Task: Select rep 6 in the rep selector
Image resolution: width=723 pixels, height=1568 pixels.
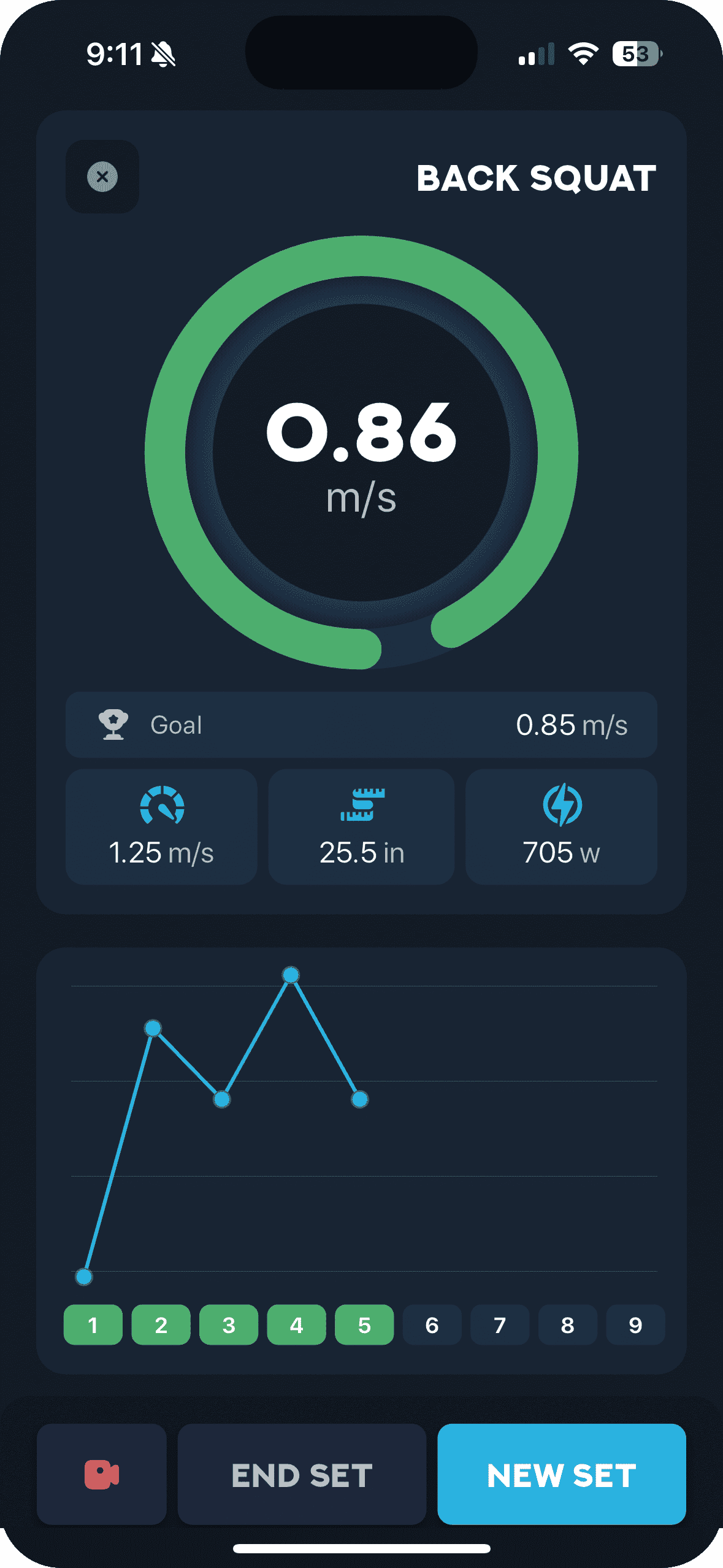Action: [432, 1324]
